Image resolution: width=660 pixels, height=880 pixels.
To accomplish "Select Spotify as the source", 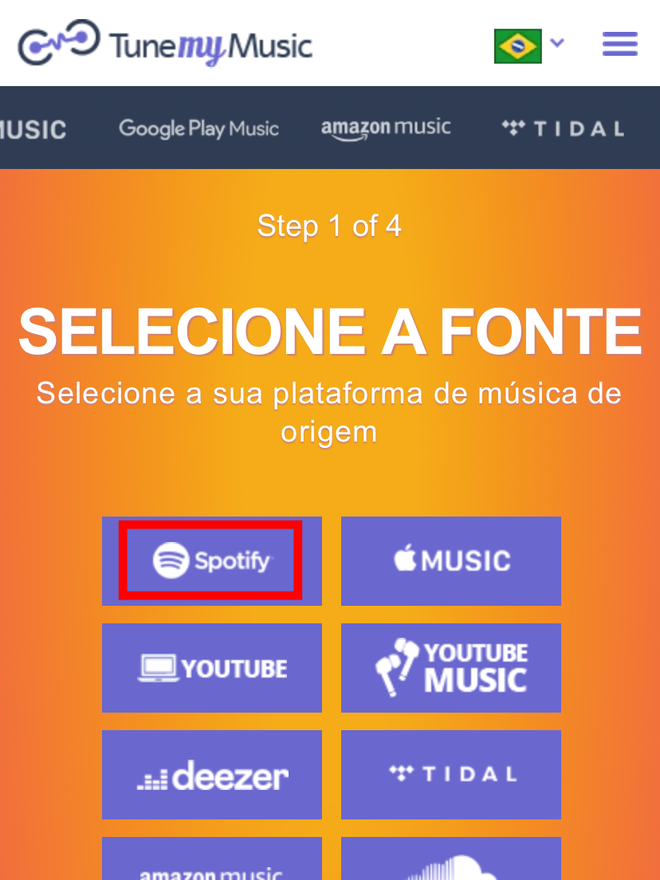I will [x=211, y=560].
